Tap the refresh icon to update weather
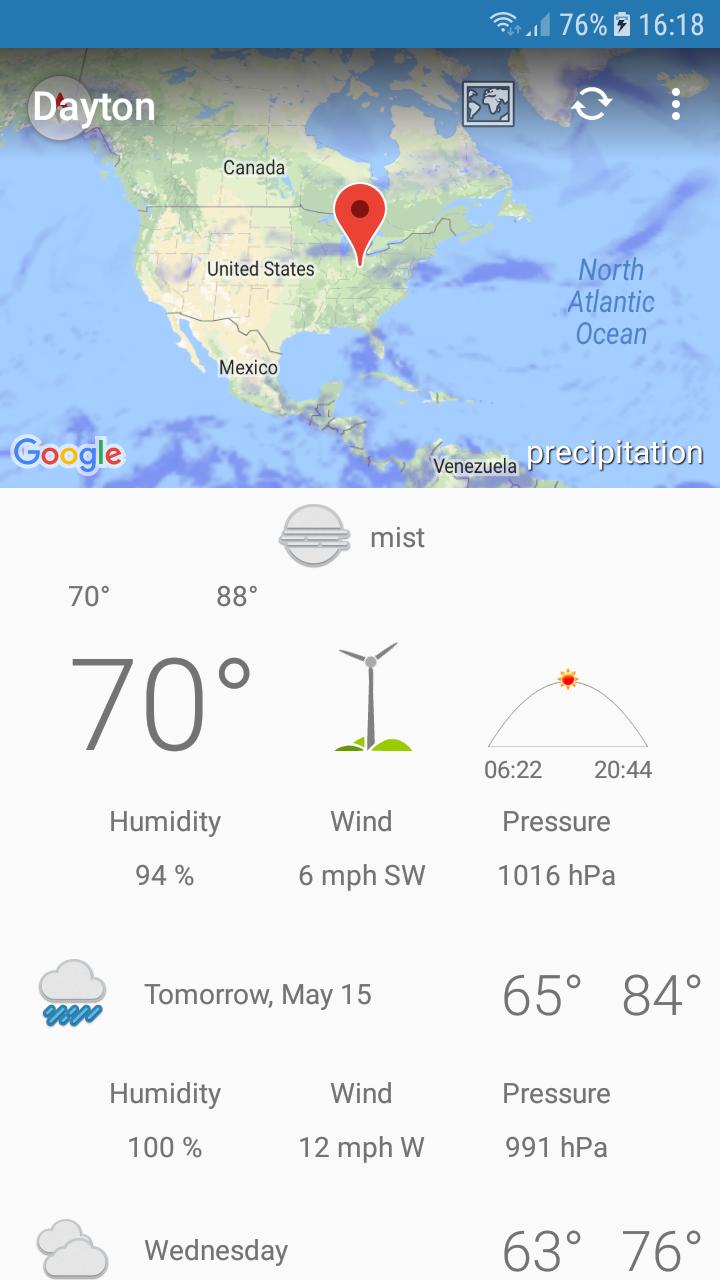Image resolution: width=720 pixels, height=1280 pixels. point(592,105)
